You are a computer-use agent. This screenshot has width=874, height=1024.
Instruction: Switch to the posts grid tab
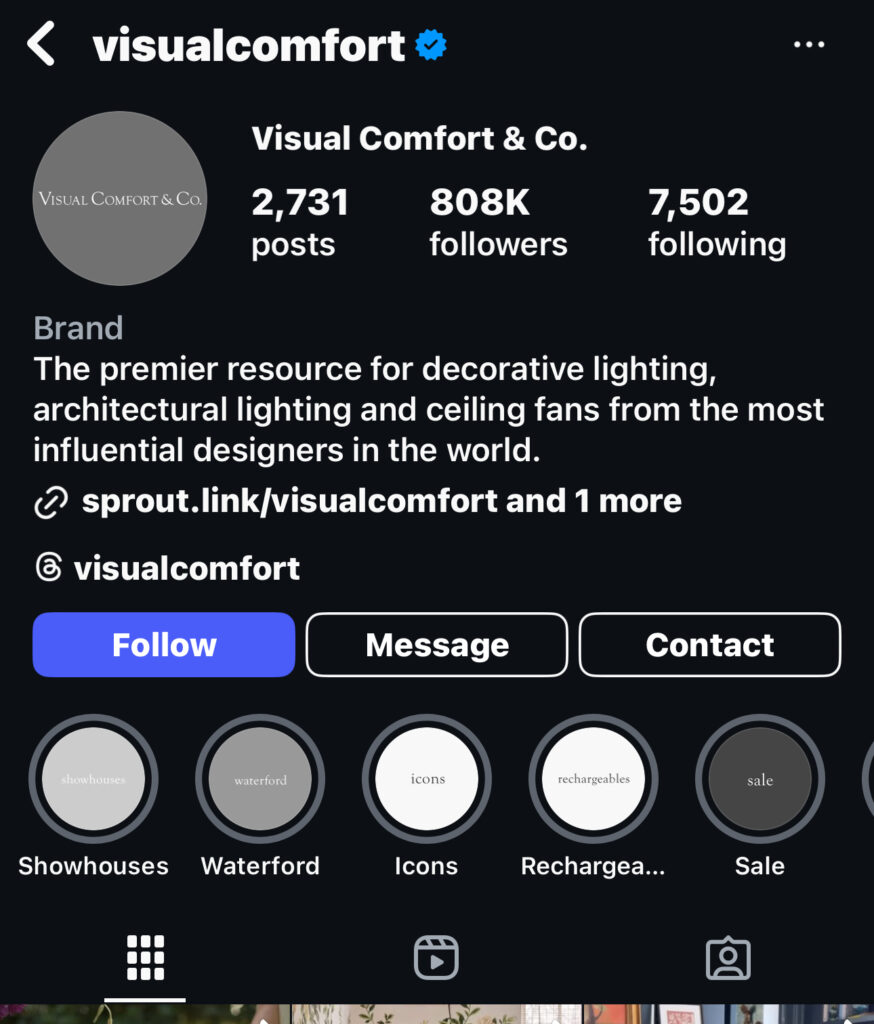tap(145, 958)
